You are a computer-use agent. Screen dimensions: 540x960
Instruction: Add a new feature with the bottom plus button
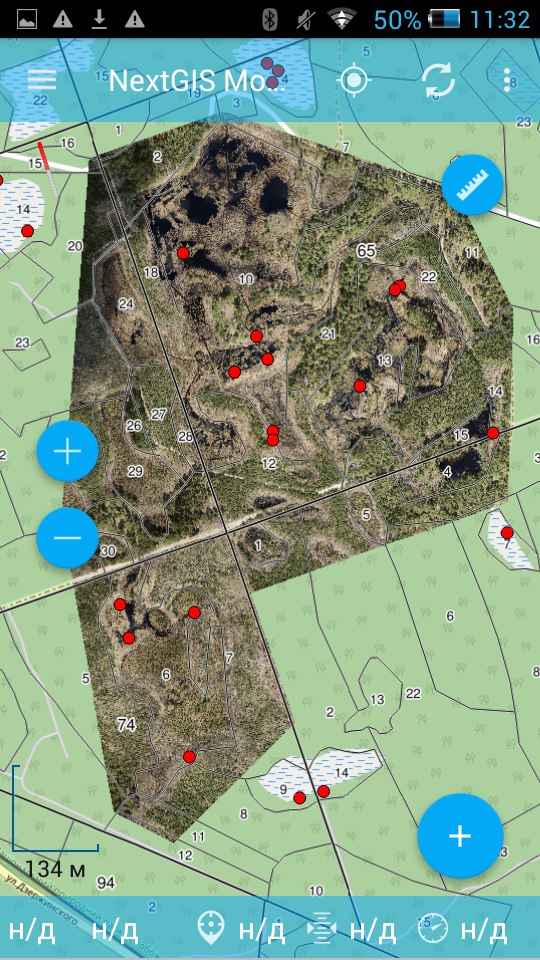pyautogui.click(x=460, y=836)
